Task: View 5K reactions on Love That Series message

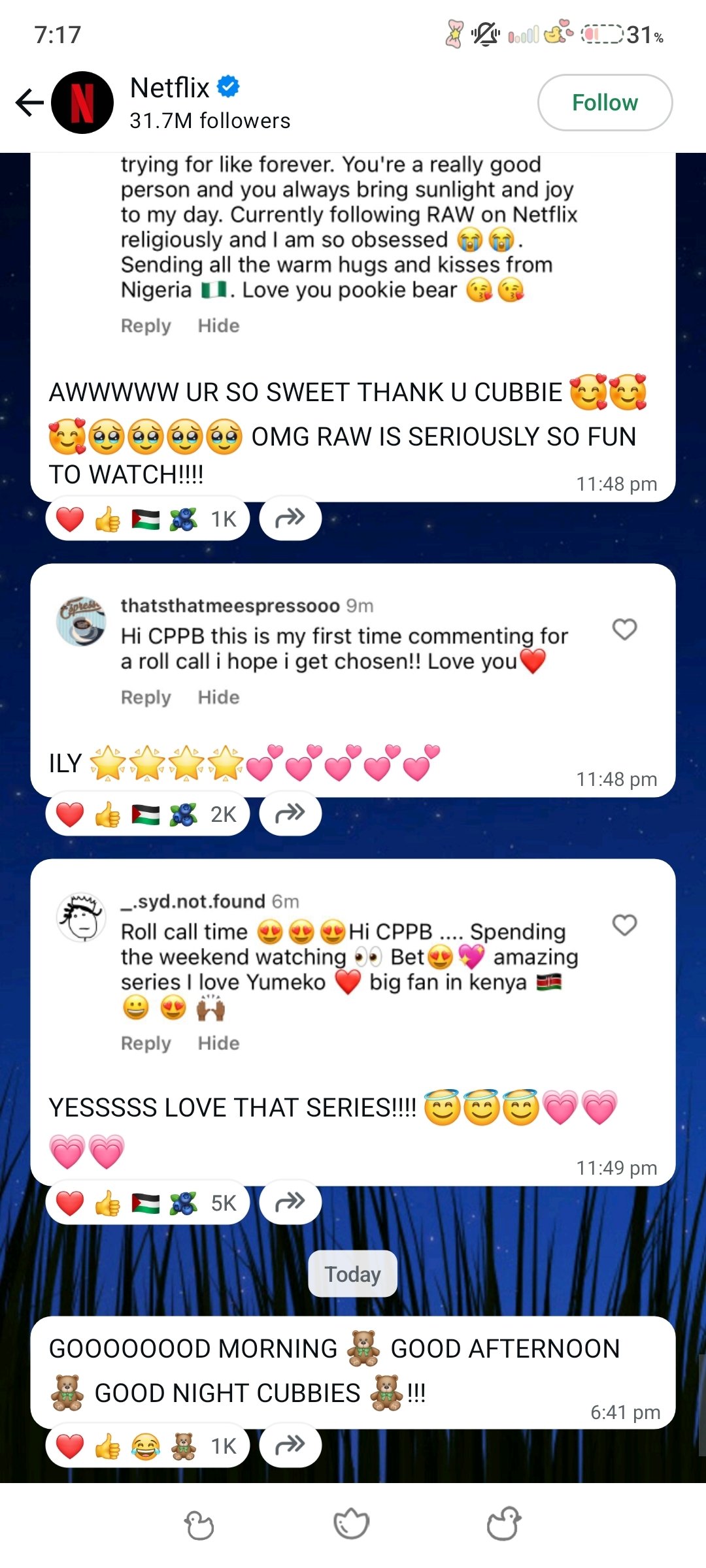Action: click(148, 1203)
